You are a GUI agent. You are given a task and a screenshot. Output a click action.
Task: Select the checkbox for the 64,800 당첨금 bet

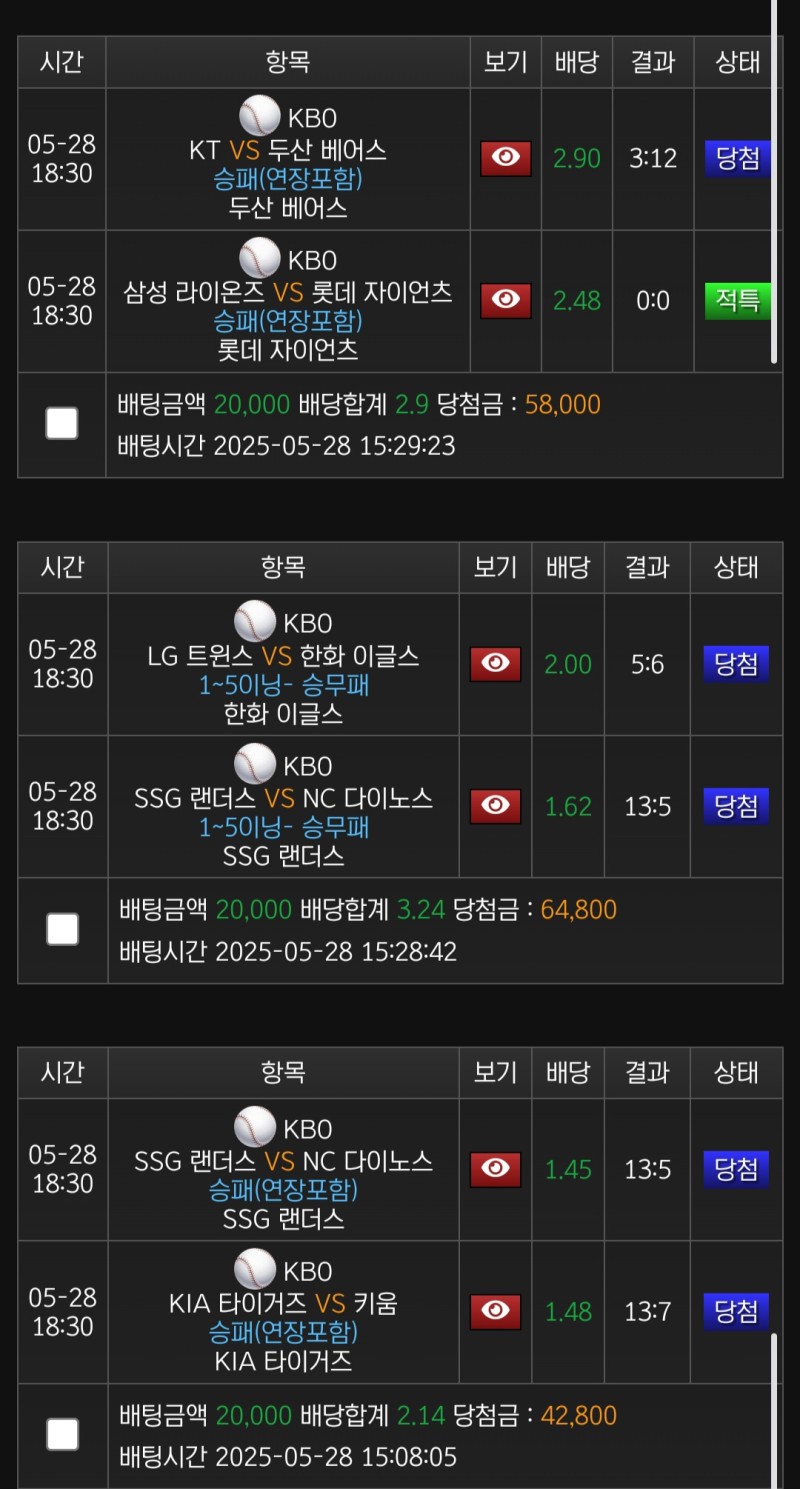coord(62,930)
